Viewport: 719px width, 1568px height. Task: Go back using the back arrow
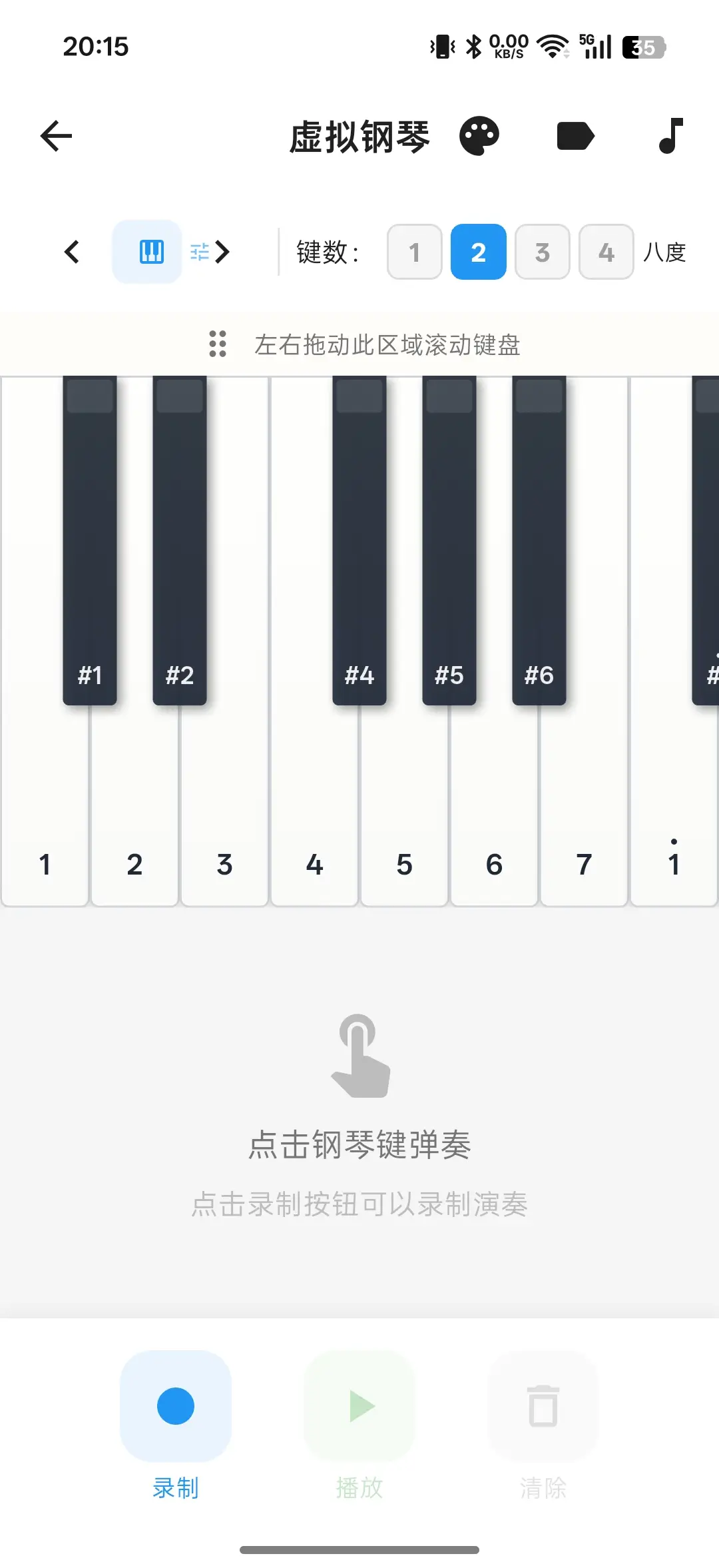click(55, 136)
